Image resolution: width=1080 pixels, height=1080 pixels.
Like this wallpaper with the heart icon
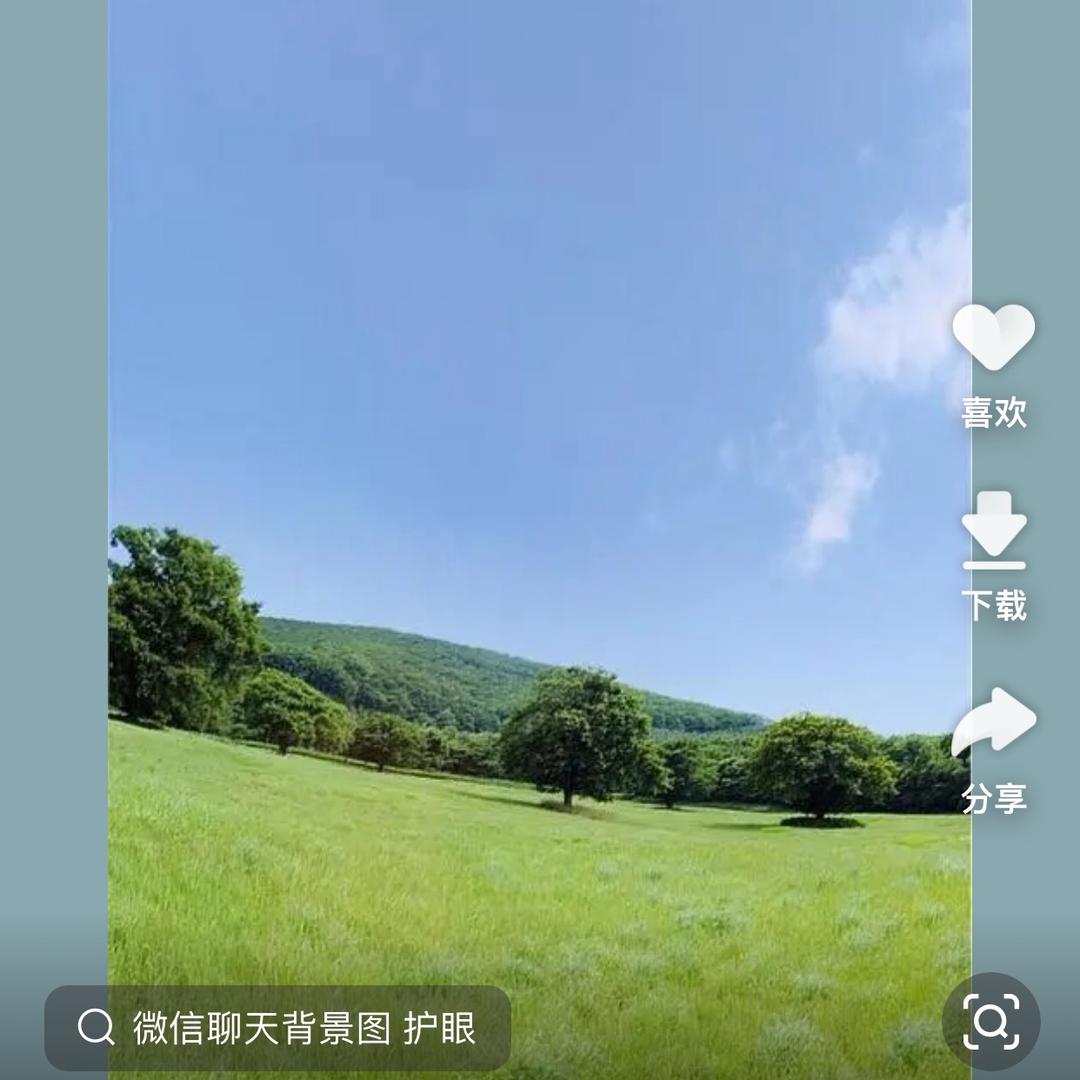(x=993, y=338)
